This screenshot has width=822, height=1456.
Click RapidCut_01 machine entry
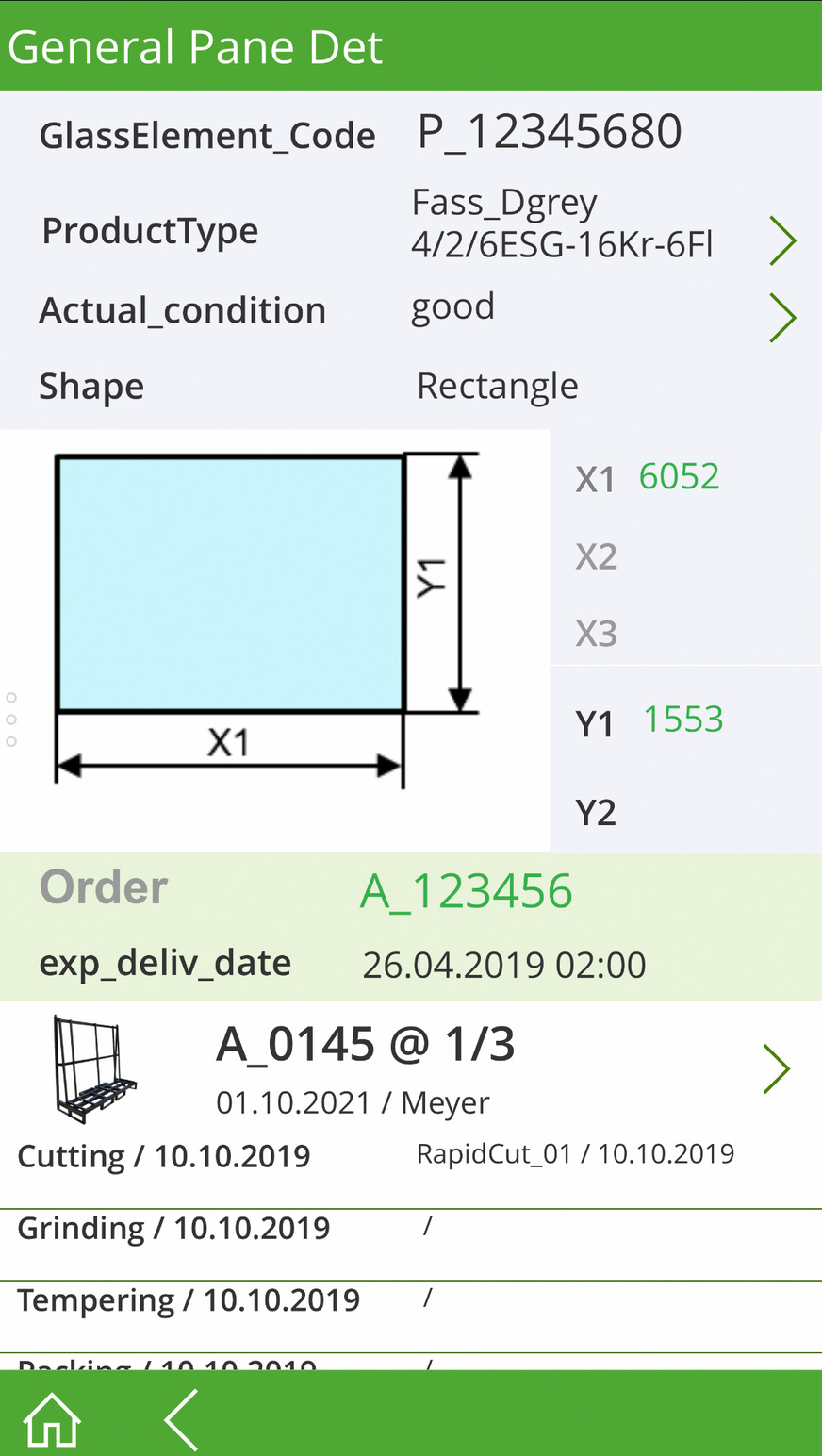(x=576, y=1153)
